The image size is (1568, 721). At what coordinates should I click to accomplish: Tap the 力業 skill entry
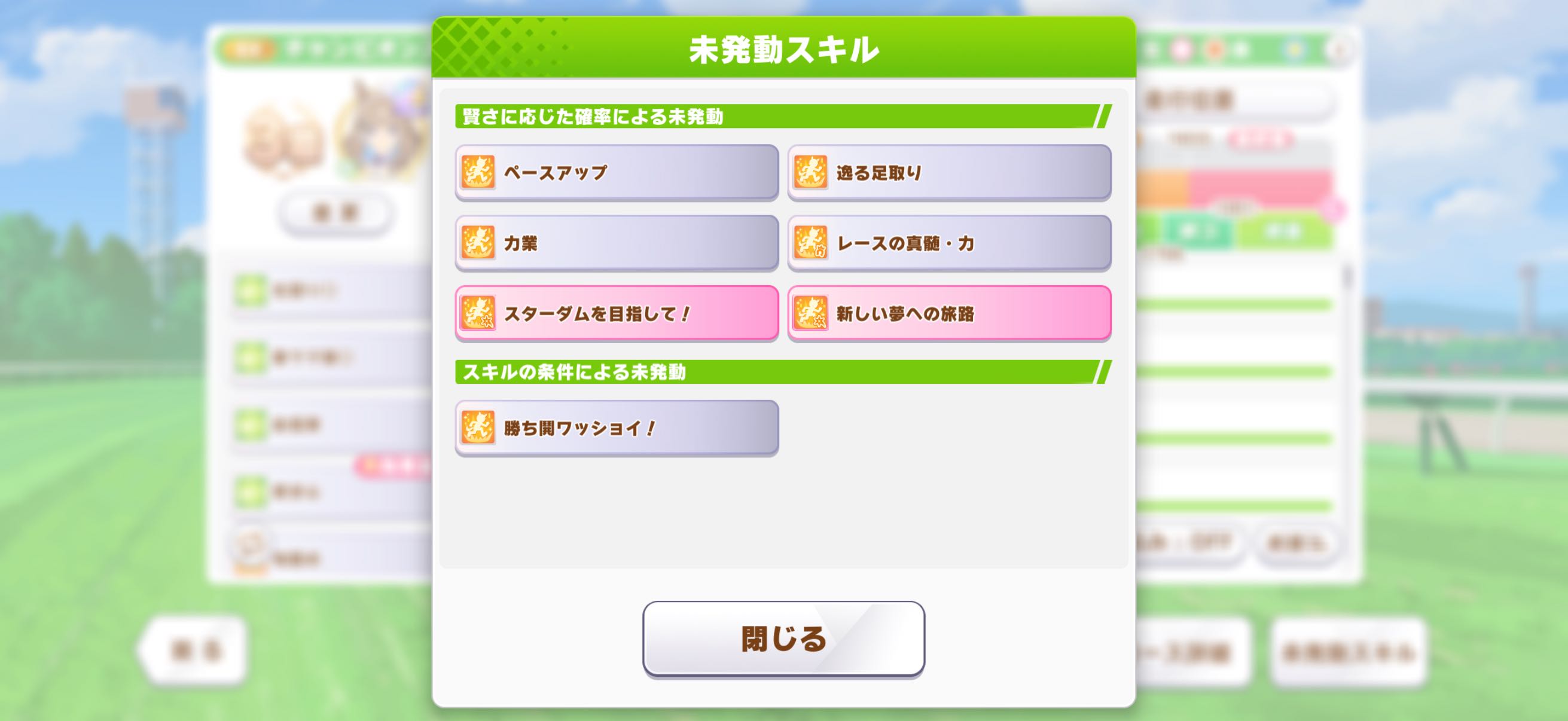tap(617, 243)
